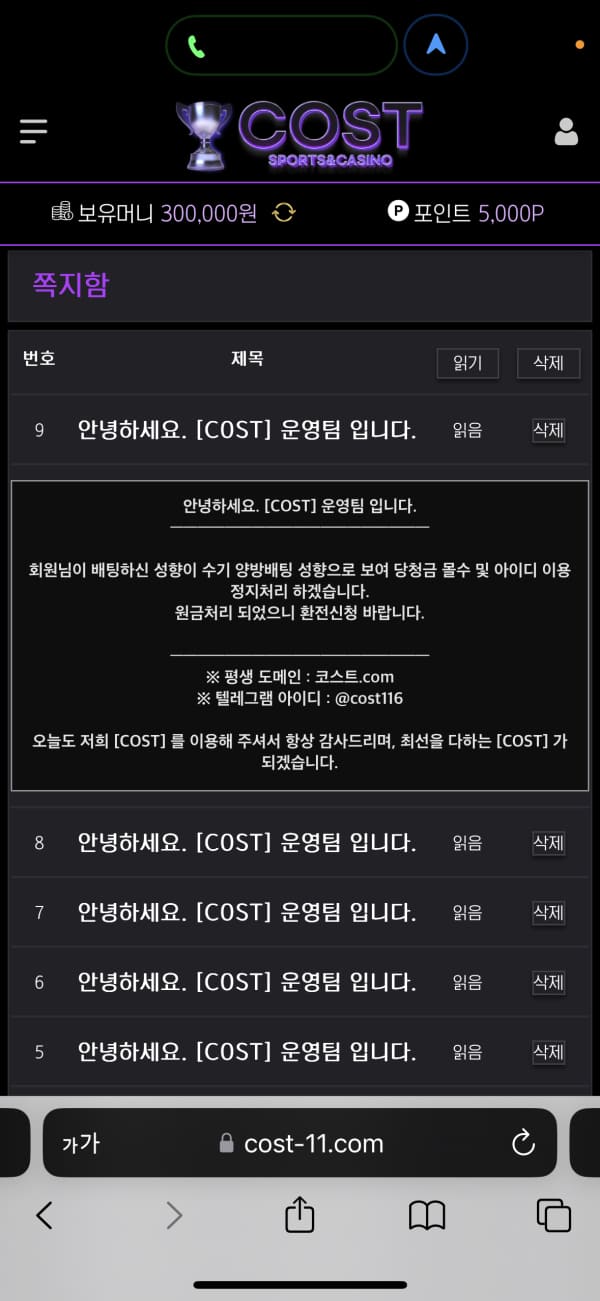600x1301 pixels.
Task: Open the hamburger menu
Action: [x=33, y=131]
